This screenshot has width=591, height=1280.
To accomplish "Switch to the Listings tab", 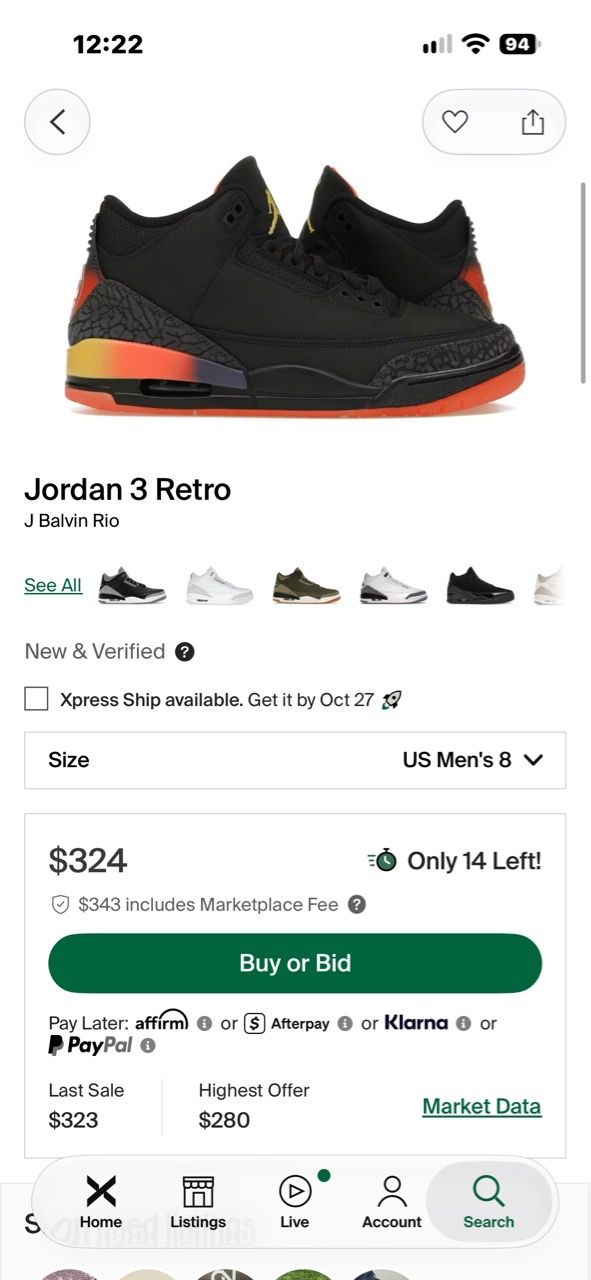I will (198, 1201).
